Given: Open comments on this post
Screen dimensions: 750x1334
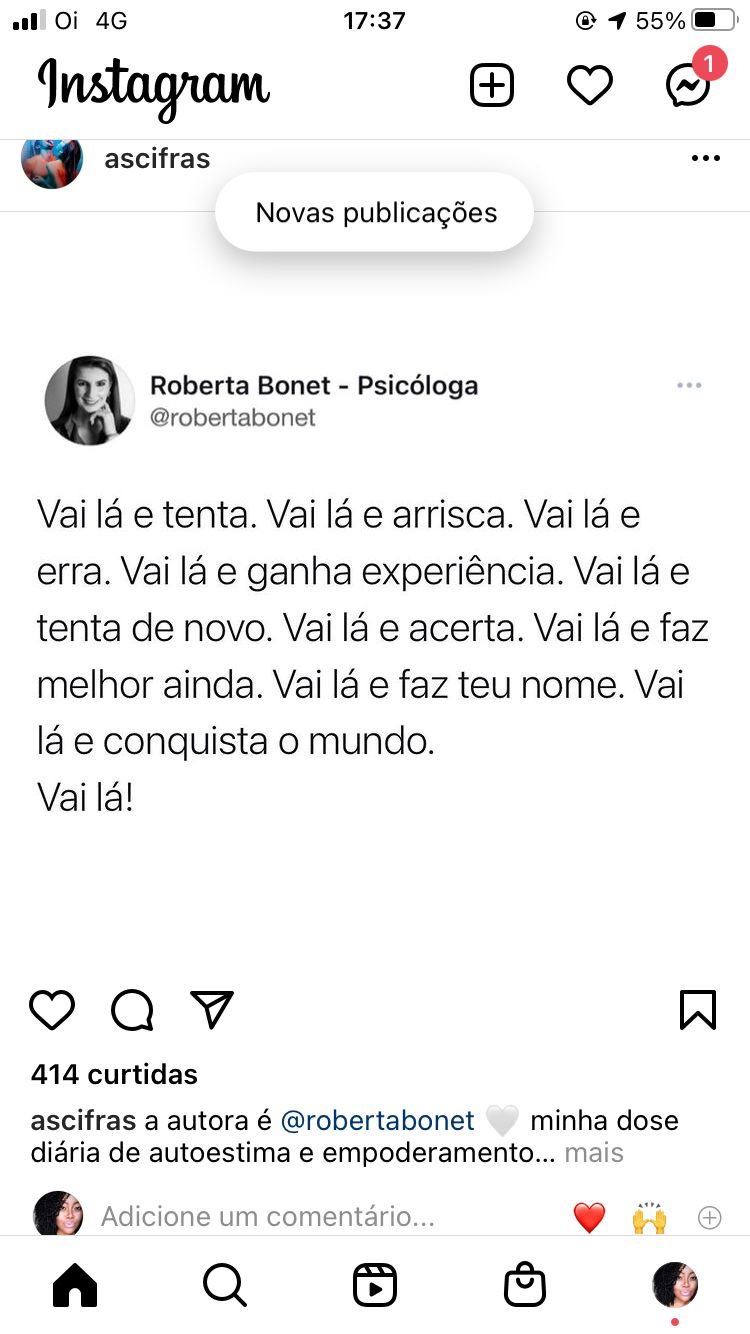Looking at the screenshot, I should click(x=132, y=1010).
